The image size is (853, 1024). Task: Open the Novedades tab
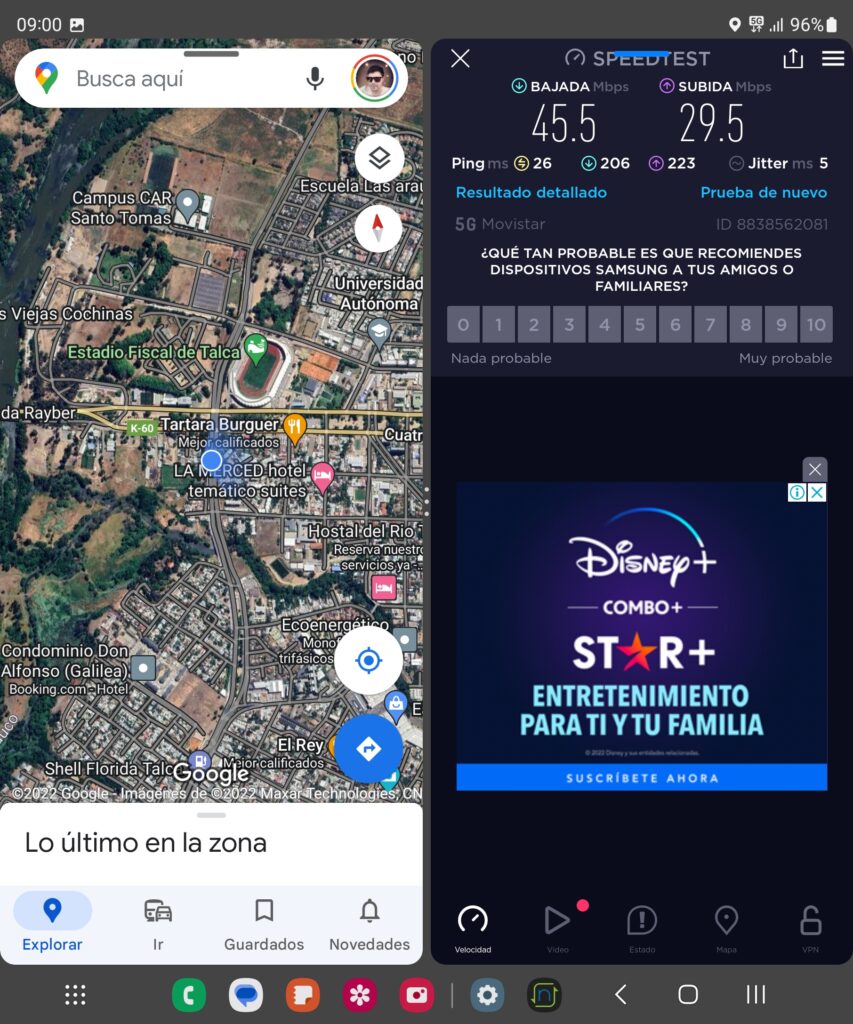pos(369,924)
